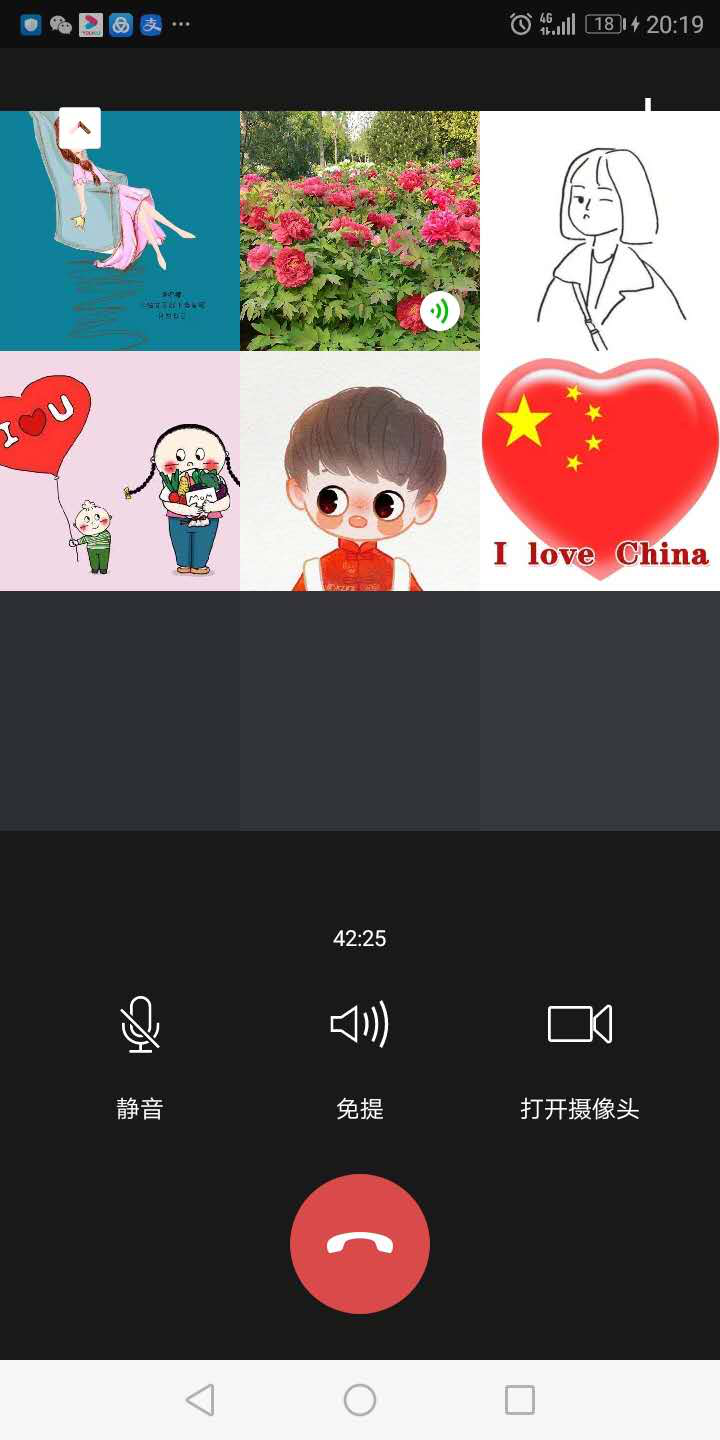The image size is (720, 1440).
Task: Hang up the group call
Action: coord(360,1244)
